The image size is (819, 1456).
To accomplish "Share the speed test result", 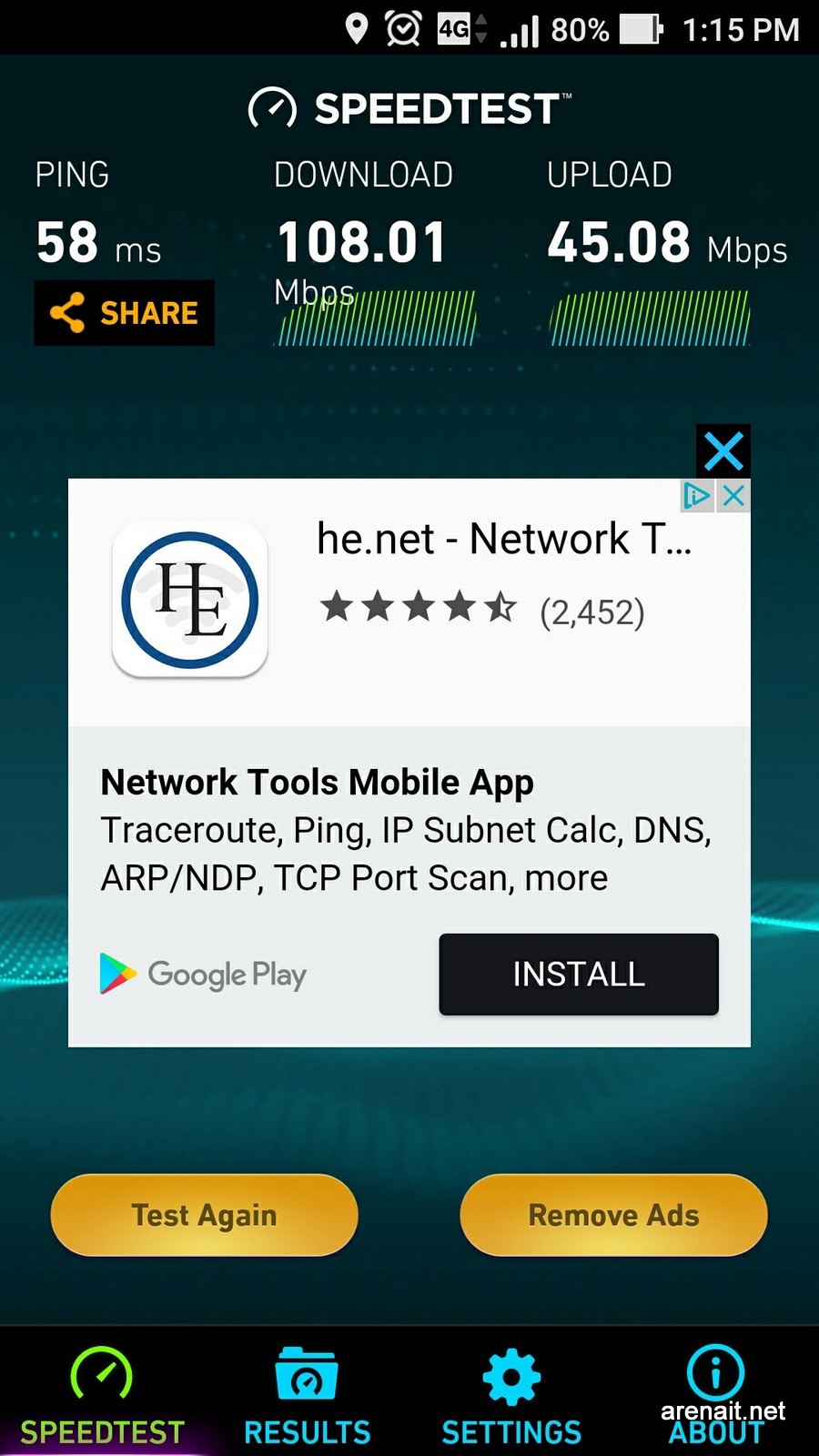I will 125,313.
